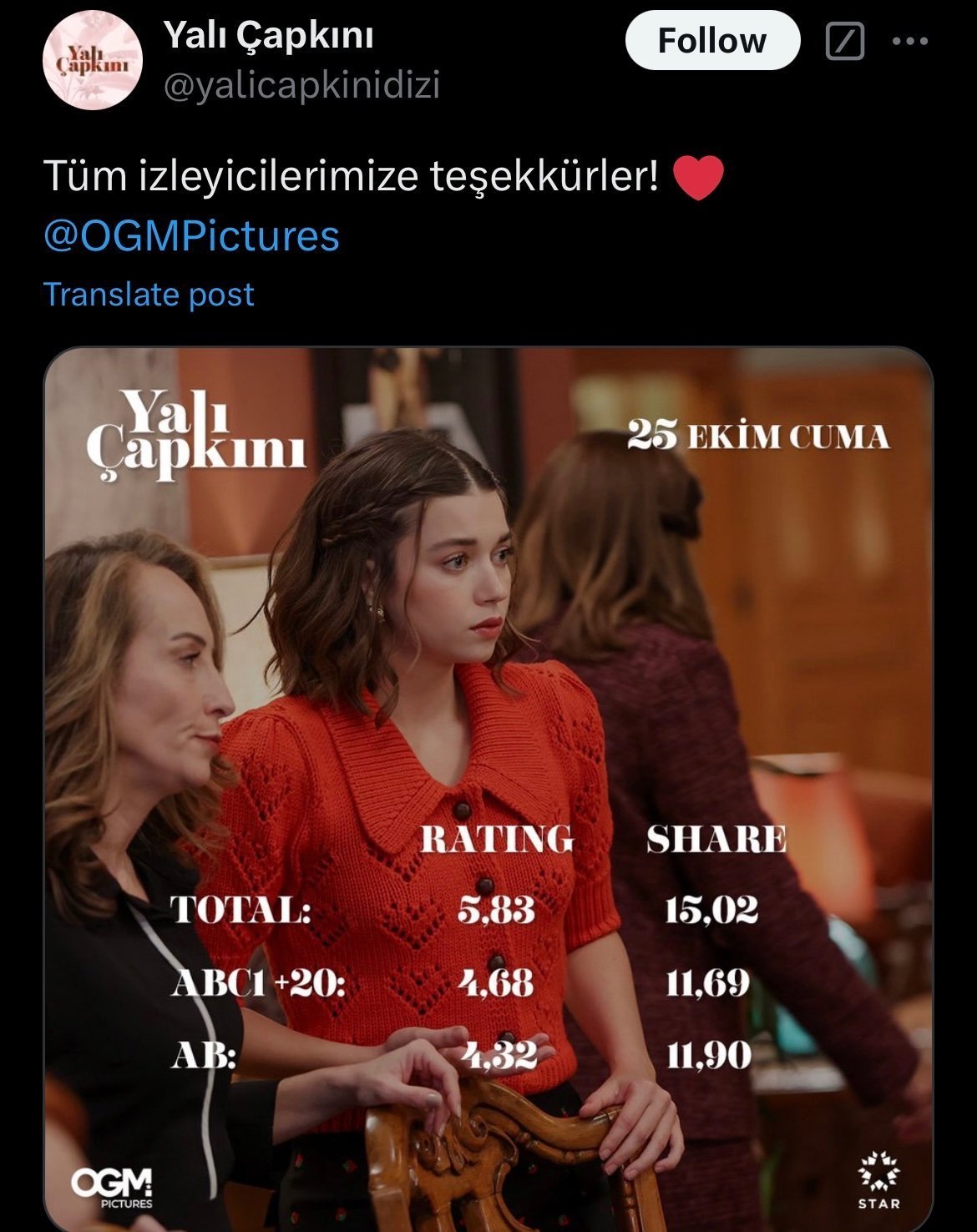977x1232 pixels.
Task: Follow the Yalı Çapkını account
Action: click(711, 40)
